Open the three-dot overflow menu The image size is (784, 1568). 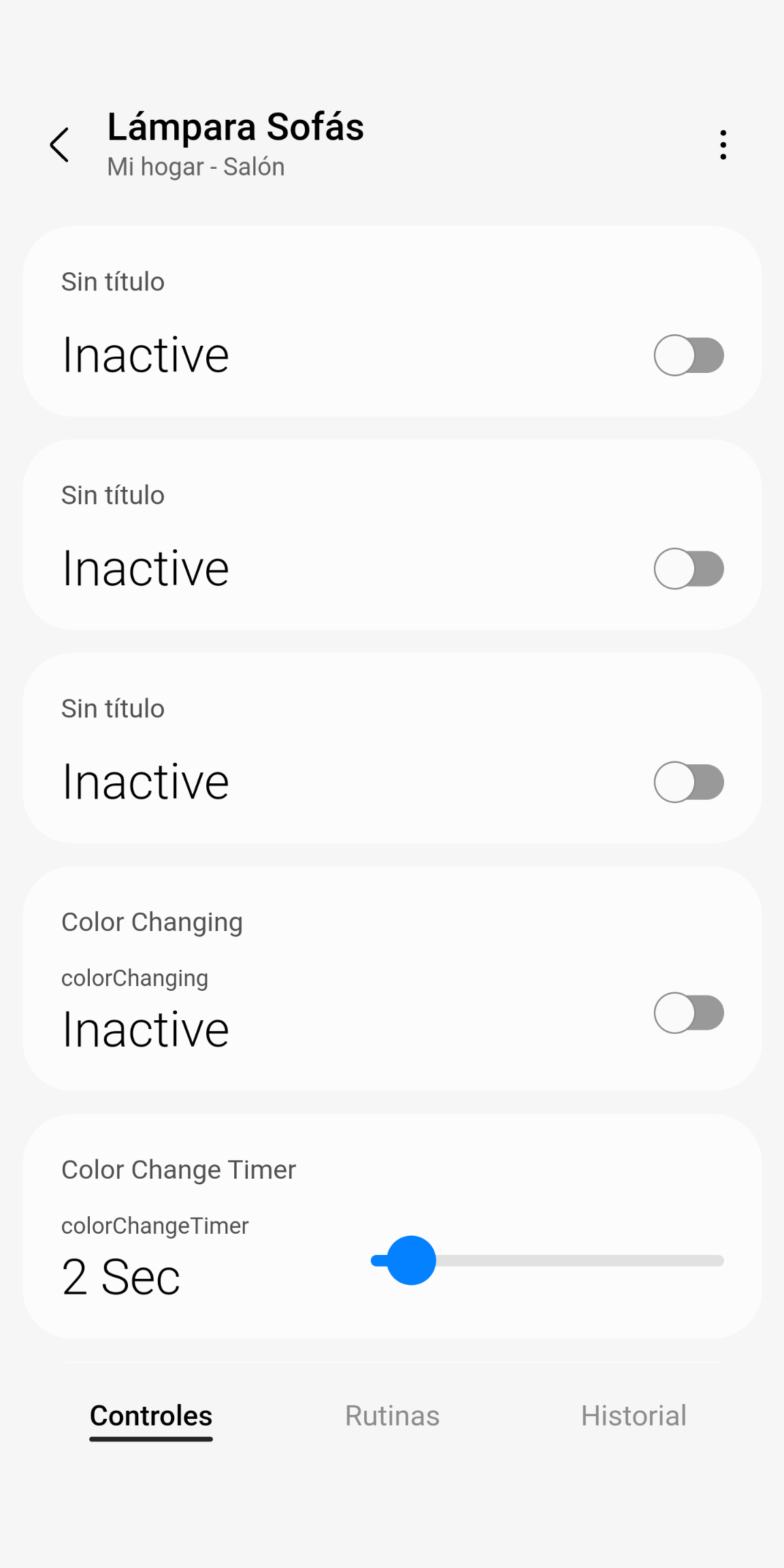[723, 145]
